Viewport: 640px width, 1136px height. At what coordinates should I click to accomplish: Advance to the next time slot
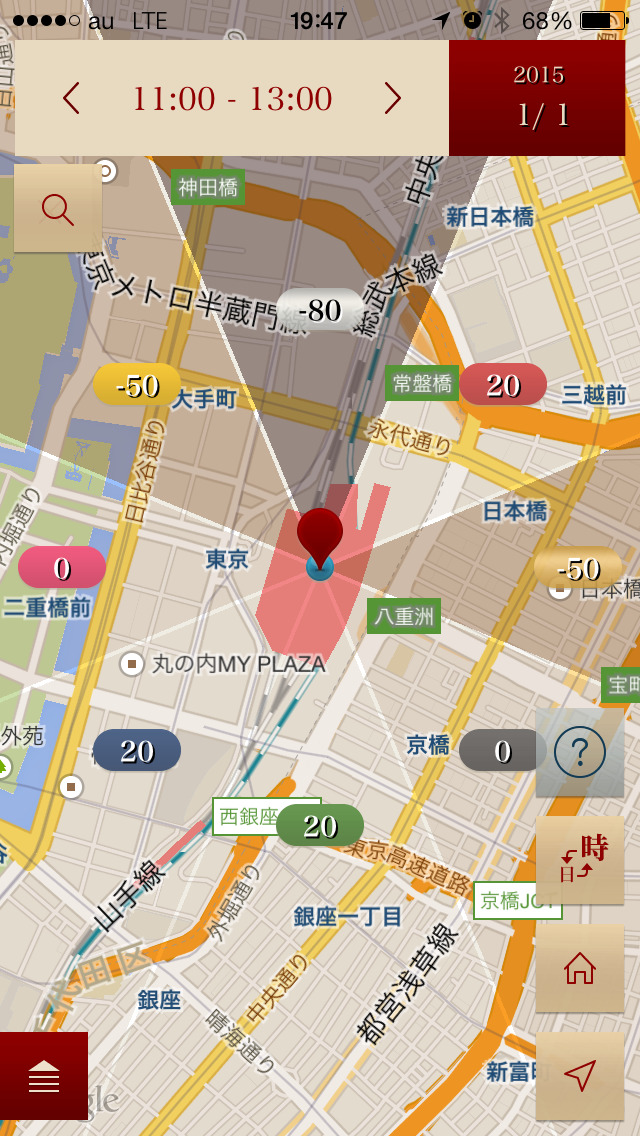[x=392, y=98]
